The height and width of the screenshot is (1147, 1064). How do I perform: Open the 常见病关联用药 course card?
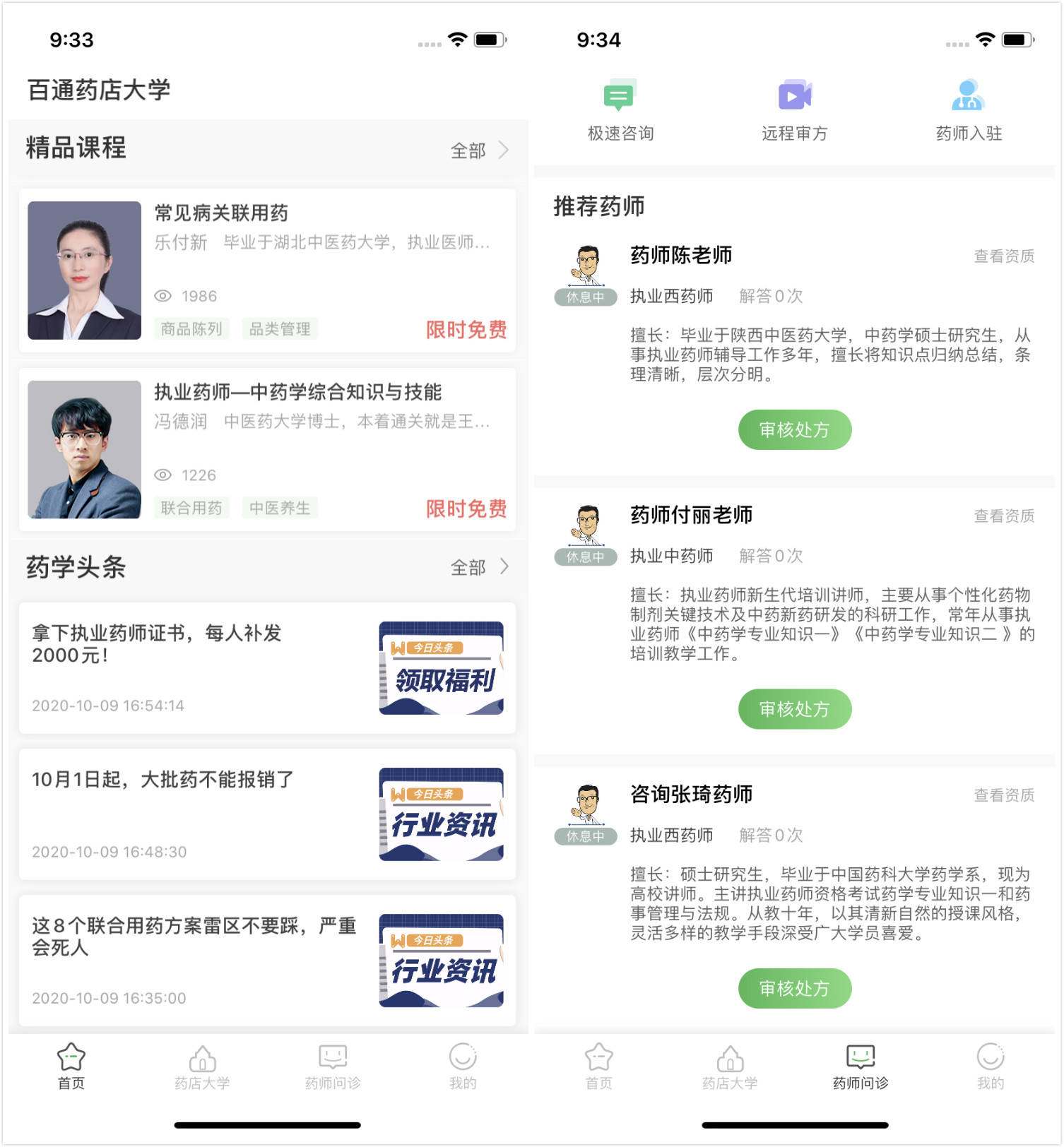[267, 271]
